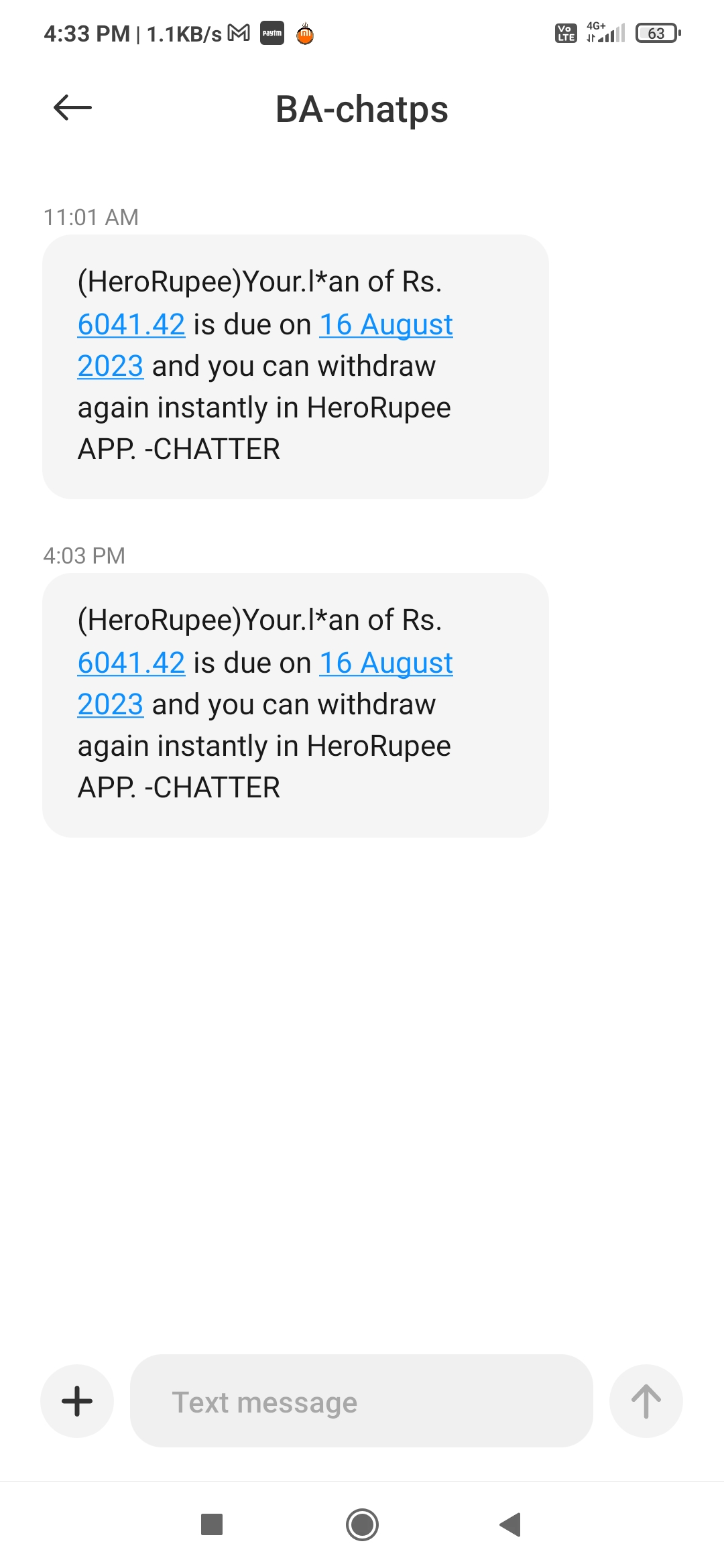Open the date link in the 11:01 AM message
Screen dimensions: 724x1568
pos(385,325)
